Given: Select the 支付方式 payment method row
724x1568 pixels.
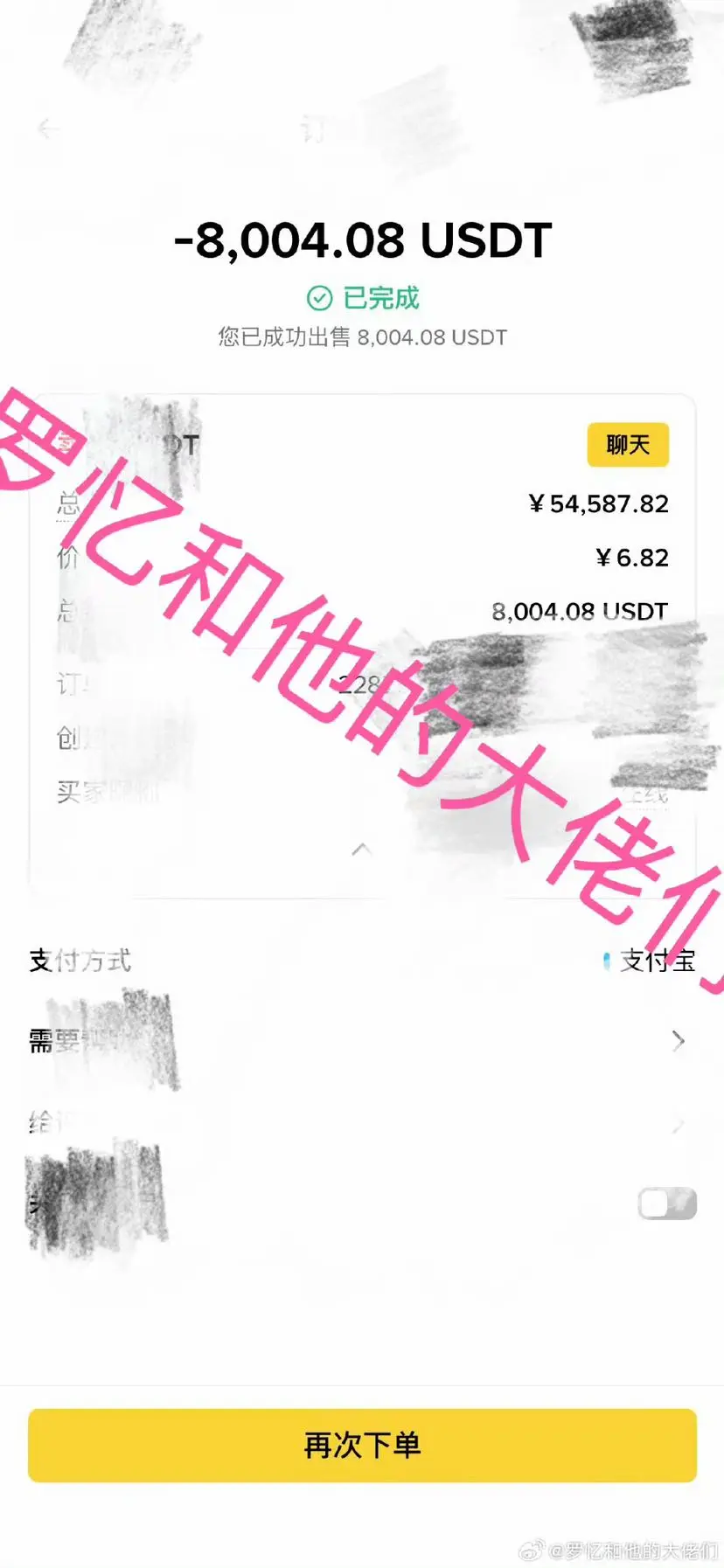Looking at the screenshot, I should pos(79,961).
